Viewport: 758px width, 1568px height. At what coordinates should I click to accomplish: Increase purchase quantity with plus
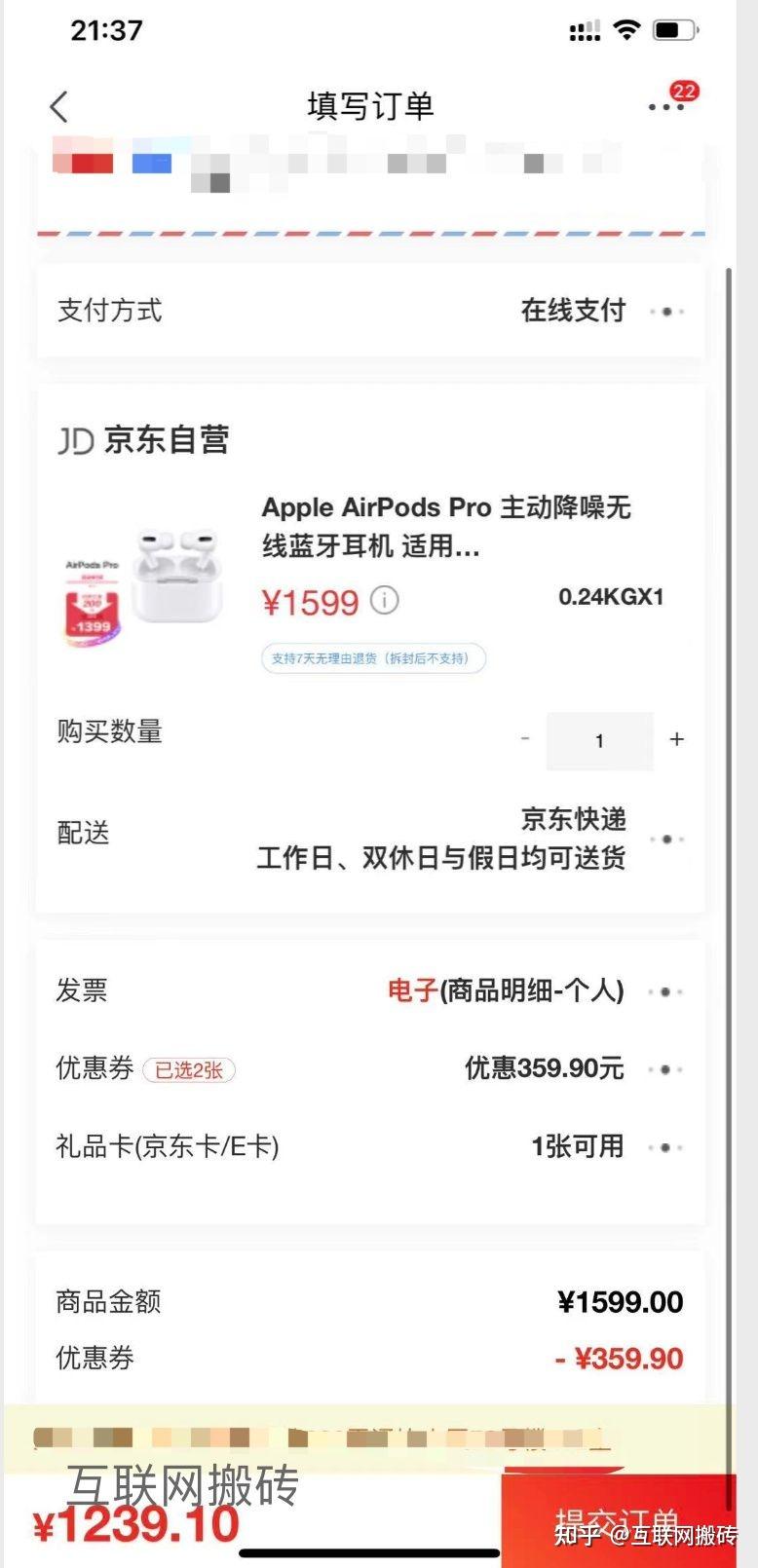pos(677,740)
